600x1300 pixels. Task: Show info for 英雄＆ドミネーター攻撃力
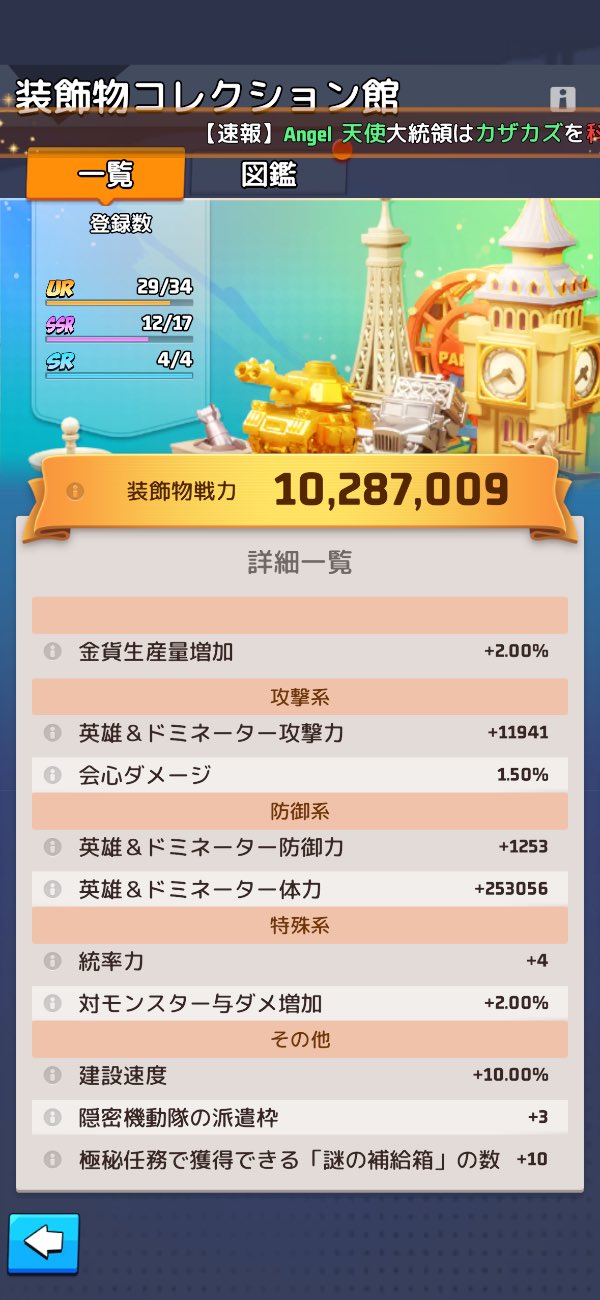click(x=53, y=733)
